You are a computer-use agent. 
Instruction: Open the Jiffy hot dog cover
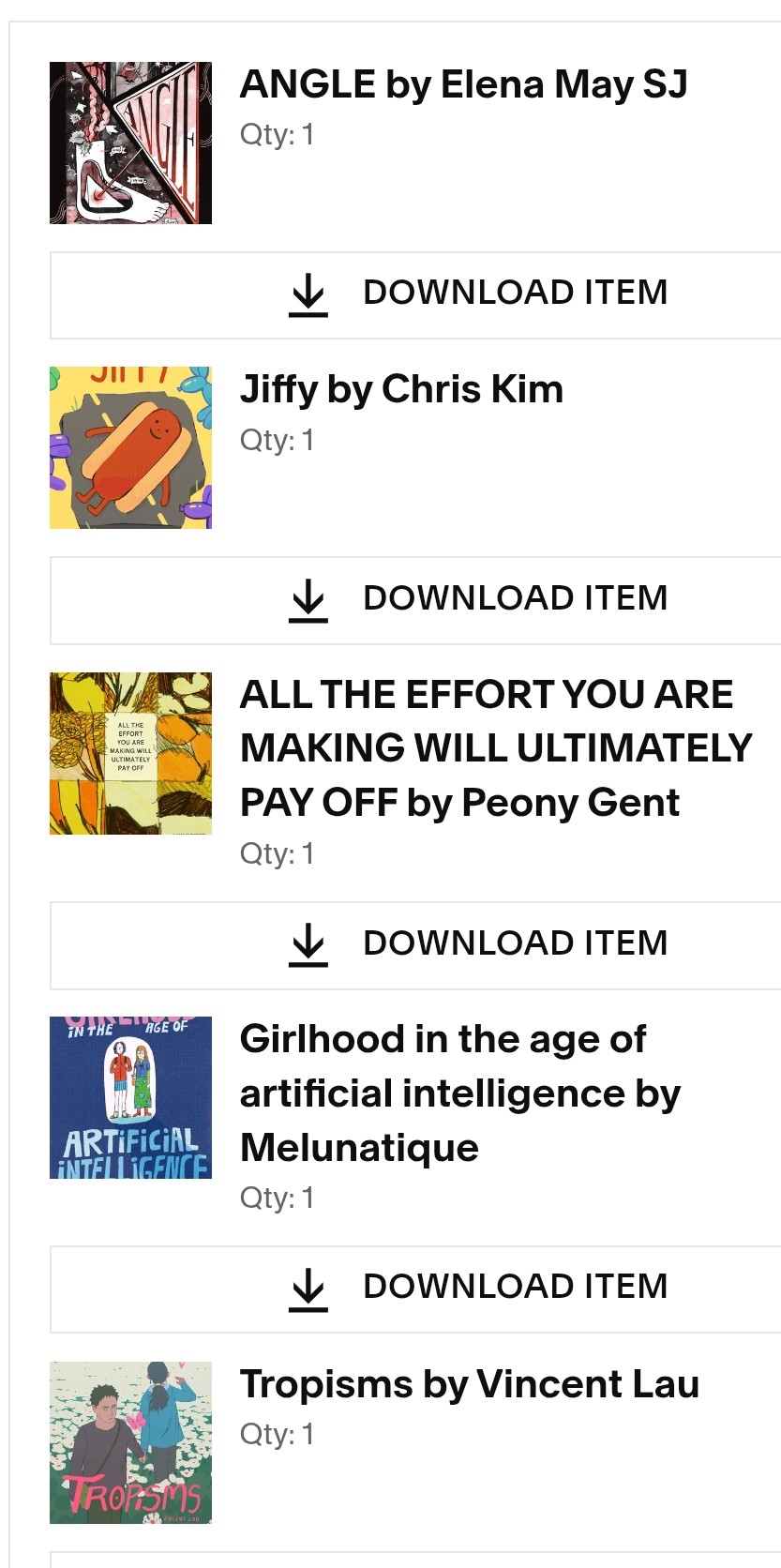130,447
